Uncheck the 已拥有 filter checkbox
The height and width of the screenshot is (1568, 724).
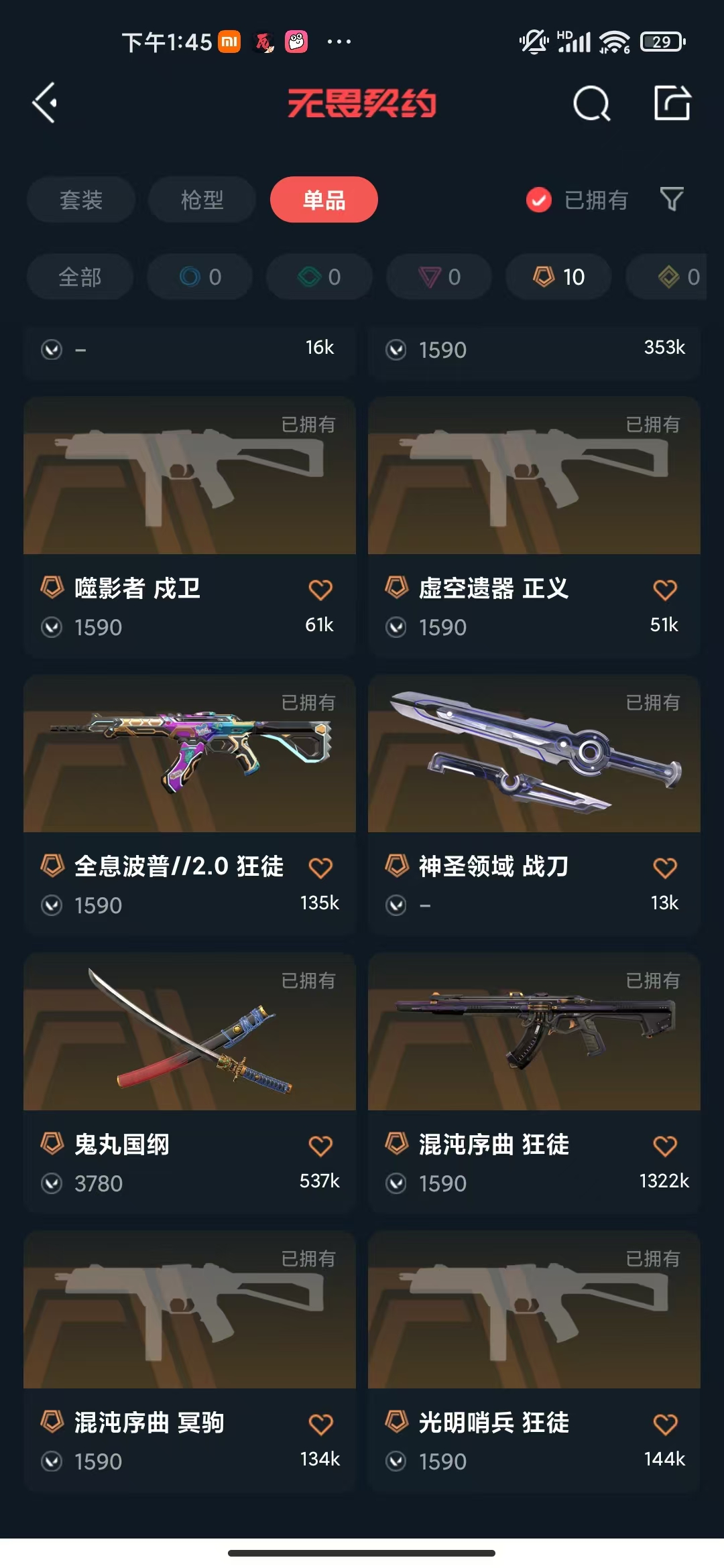click(x=539, y=200)
